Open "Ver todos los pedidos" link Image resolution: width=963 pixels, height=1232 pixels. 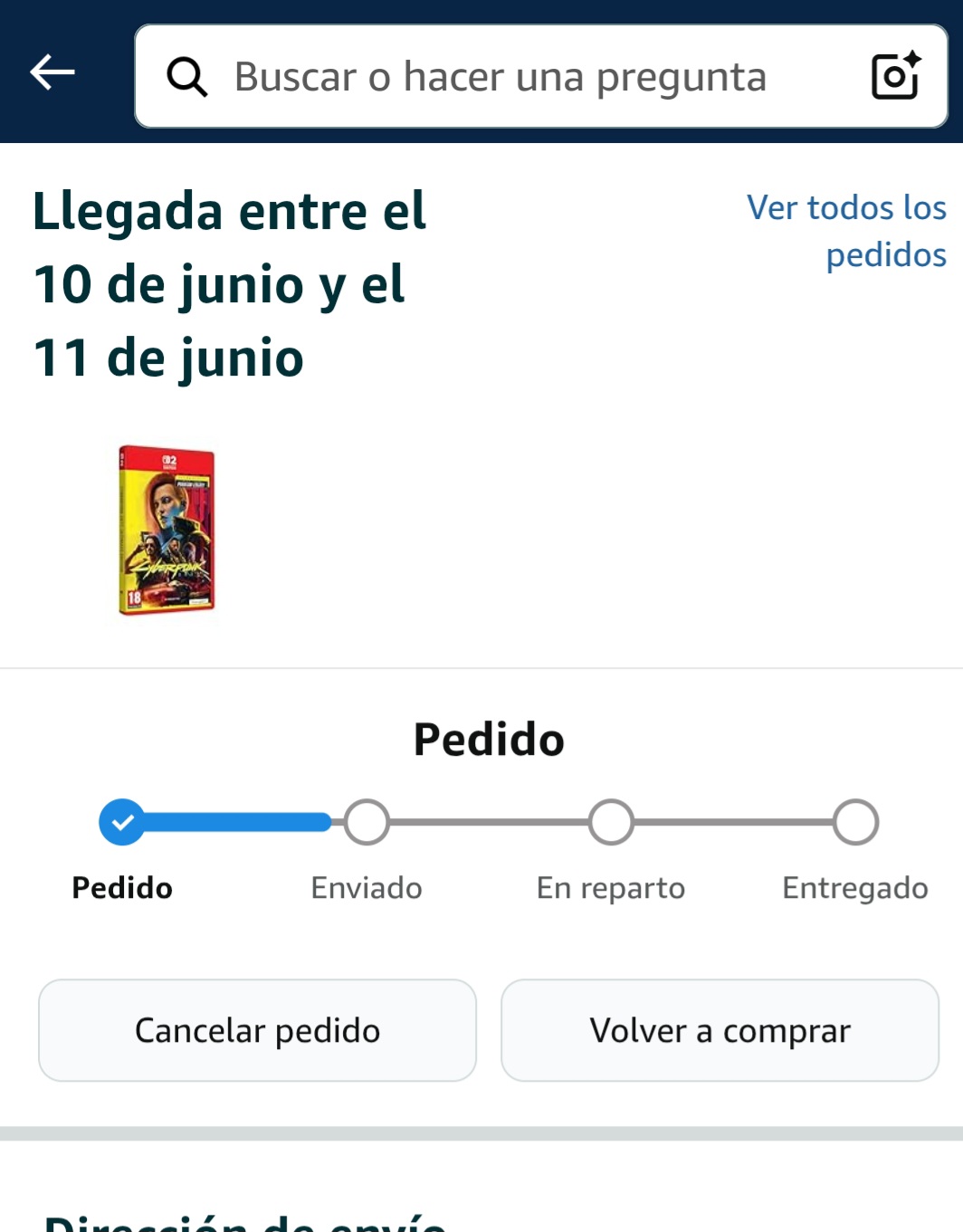pos(846,231)
